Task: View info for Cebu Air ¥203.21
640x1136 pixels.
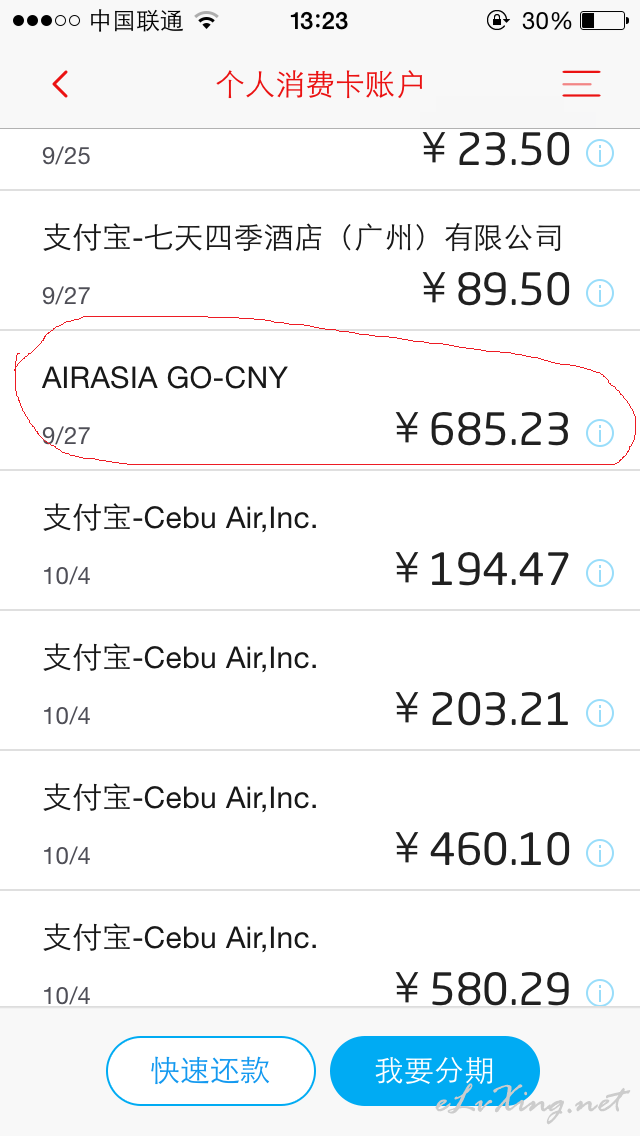Action: tap(600, 713)
